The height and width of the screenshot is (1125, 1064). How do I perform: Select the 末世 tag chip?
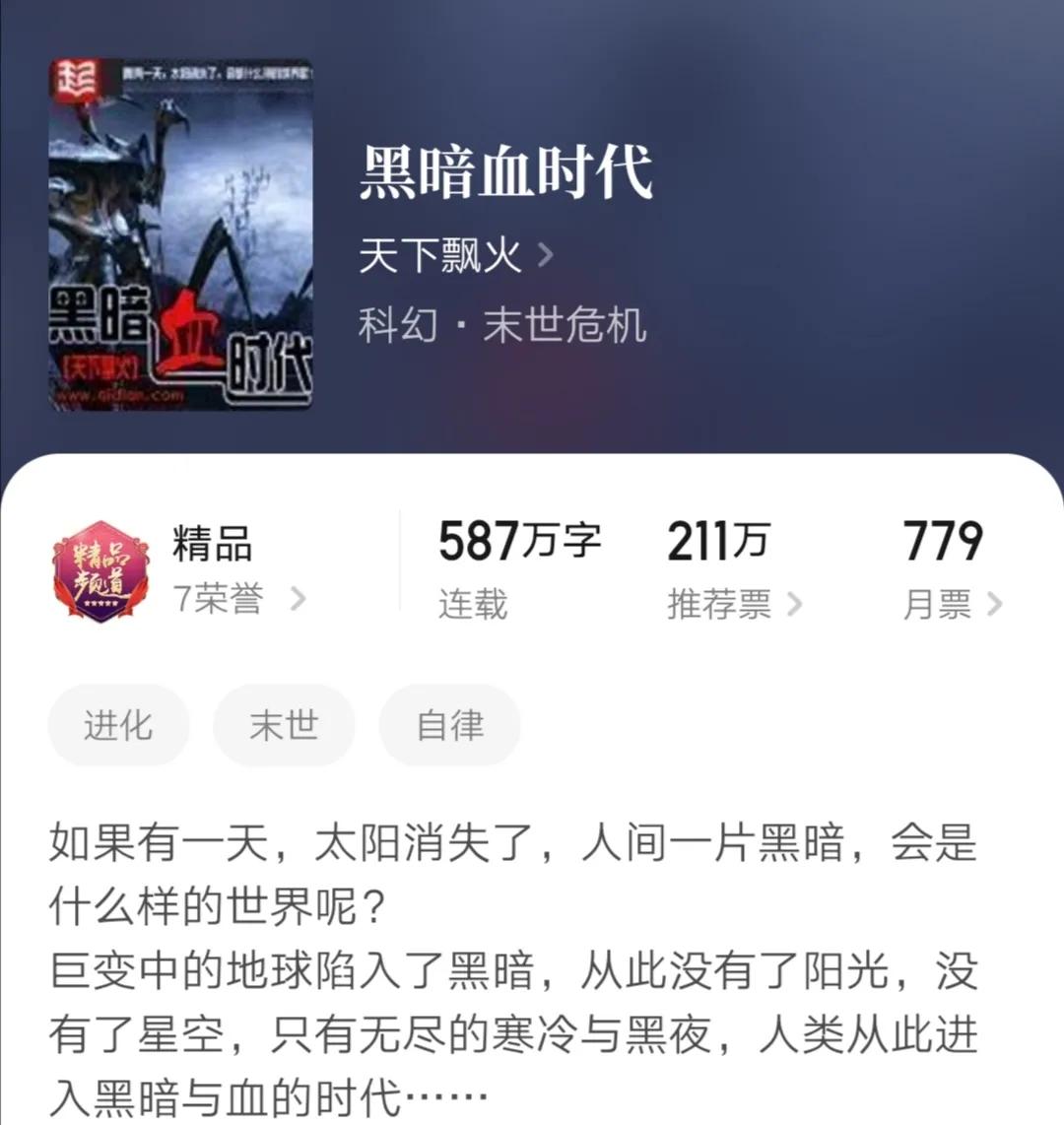[284, 726]
